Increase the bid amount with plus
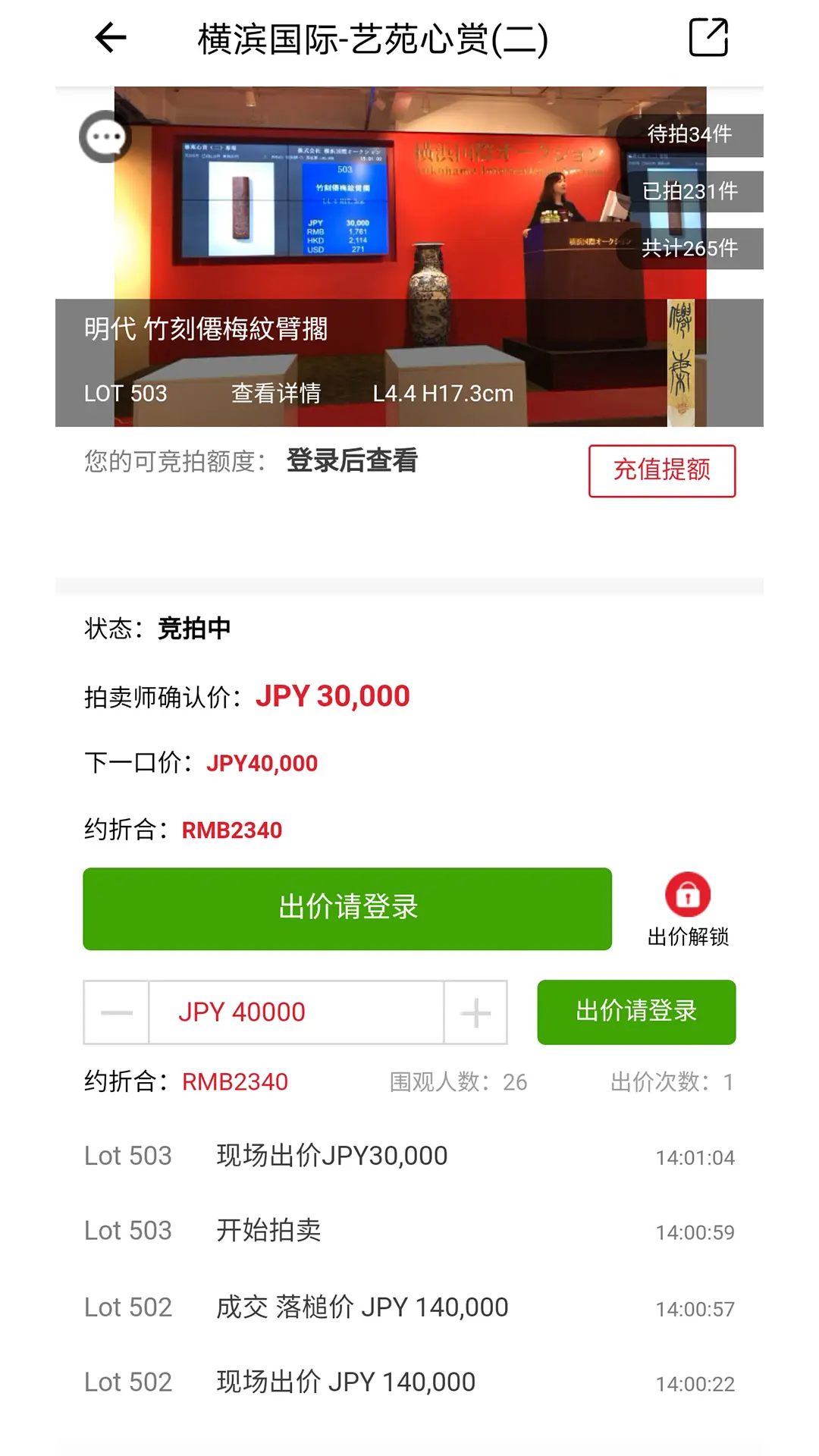 (x=475, y=1012)
